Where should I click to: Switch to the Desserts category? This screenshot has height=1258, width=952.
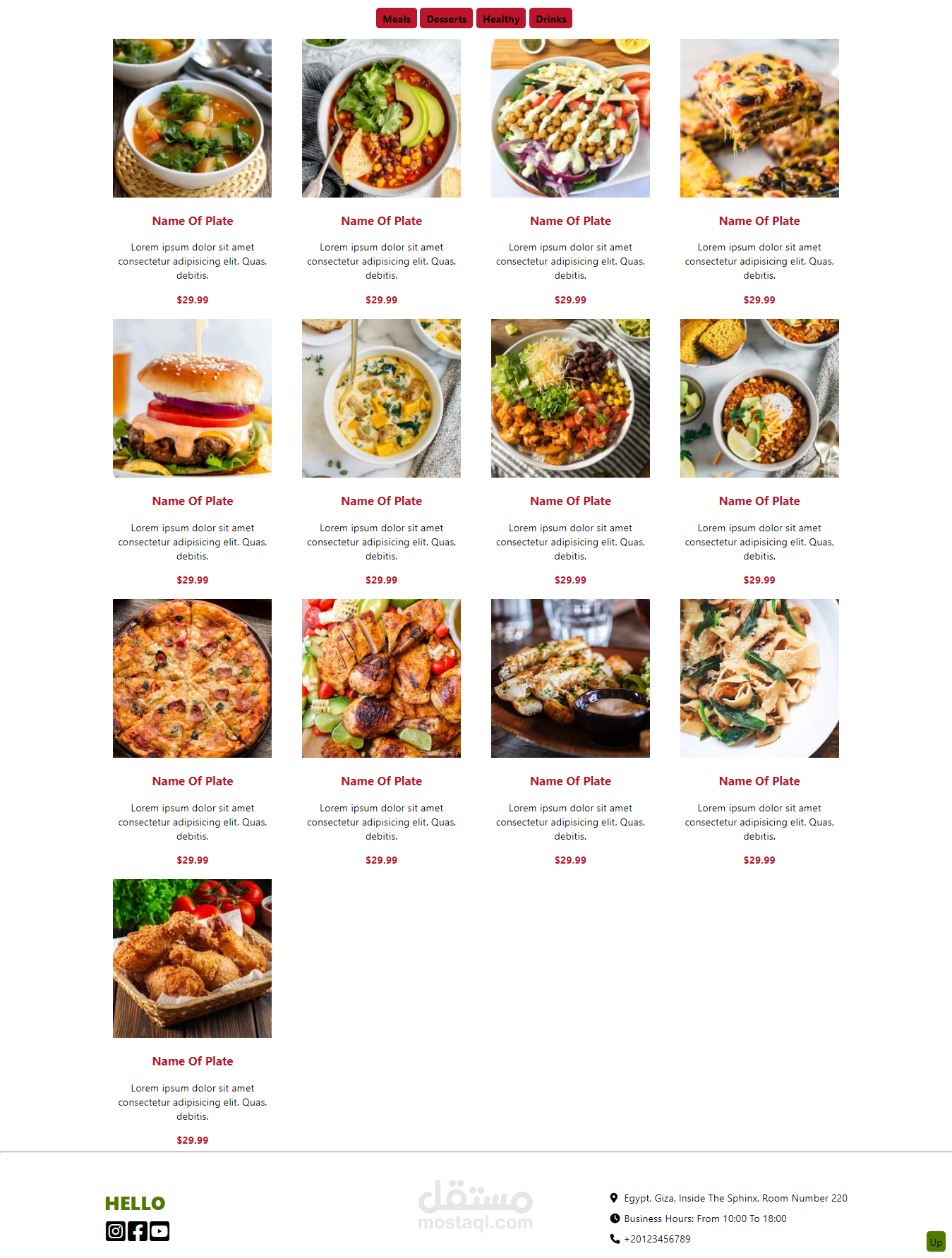[x=446, y=19]
